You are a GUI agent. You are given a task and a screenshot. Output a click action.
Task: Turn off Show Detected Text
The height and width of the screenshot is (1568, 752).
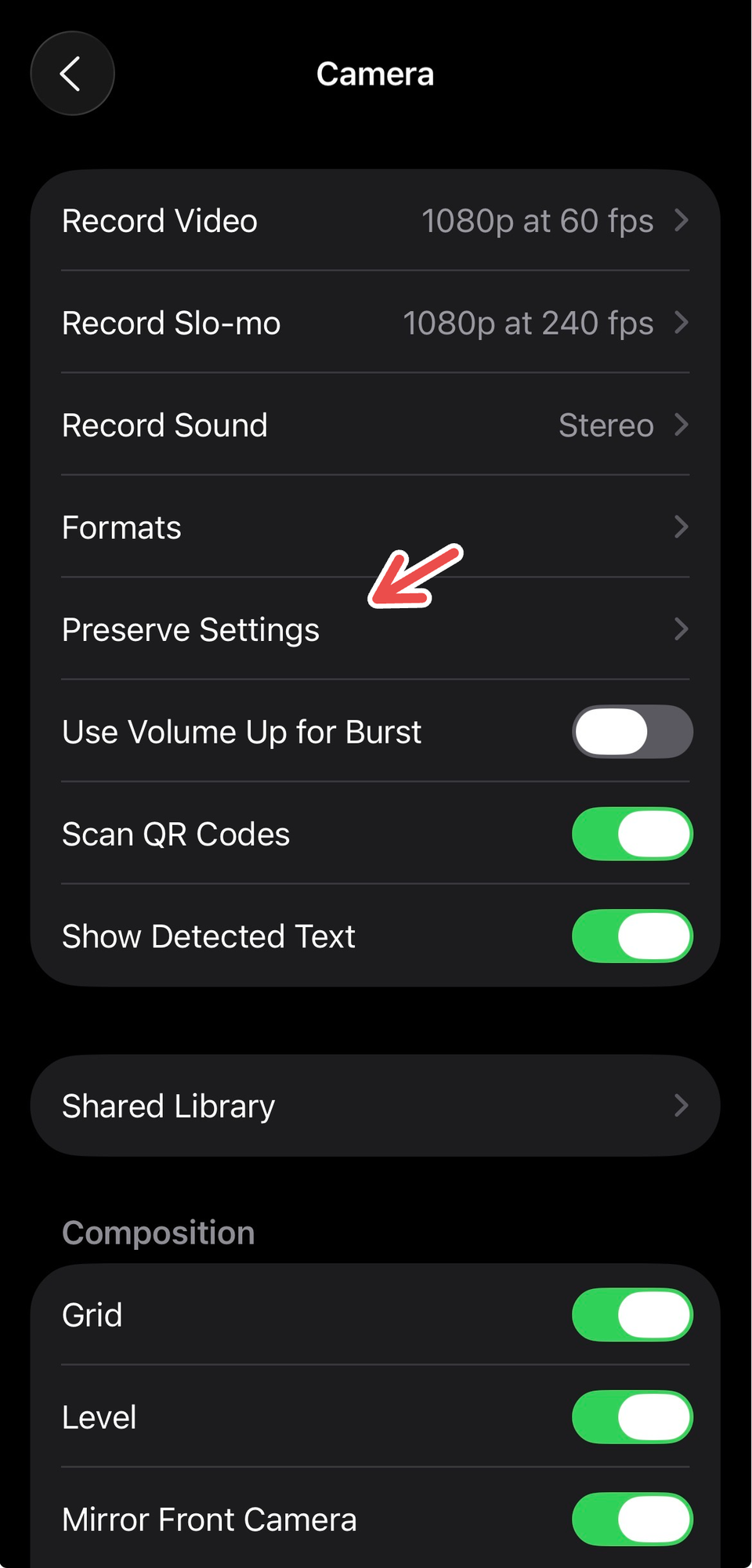pos(632,936)
